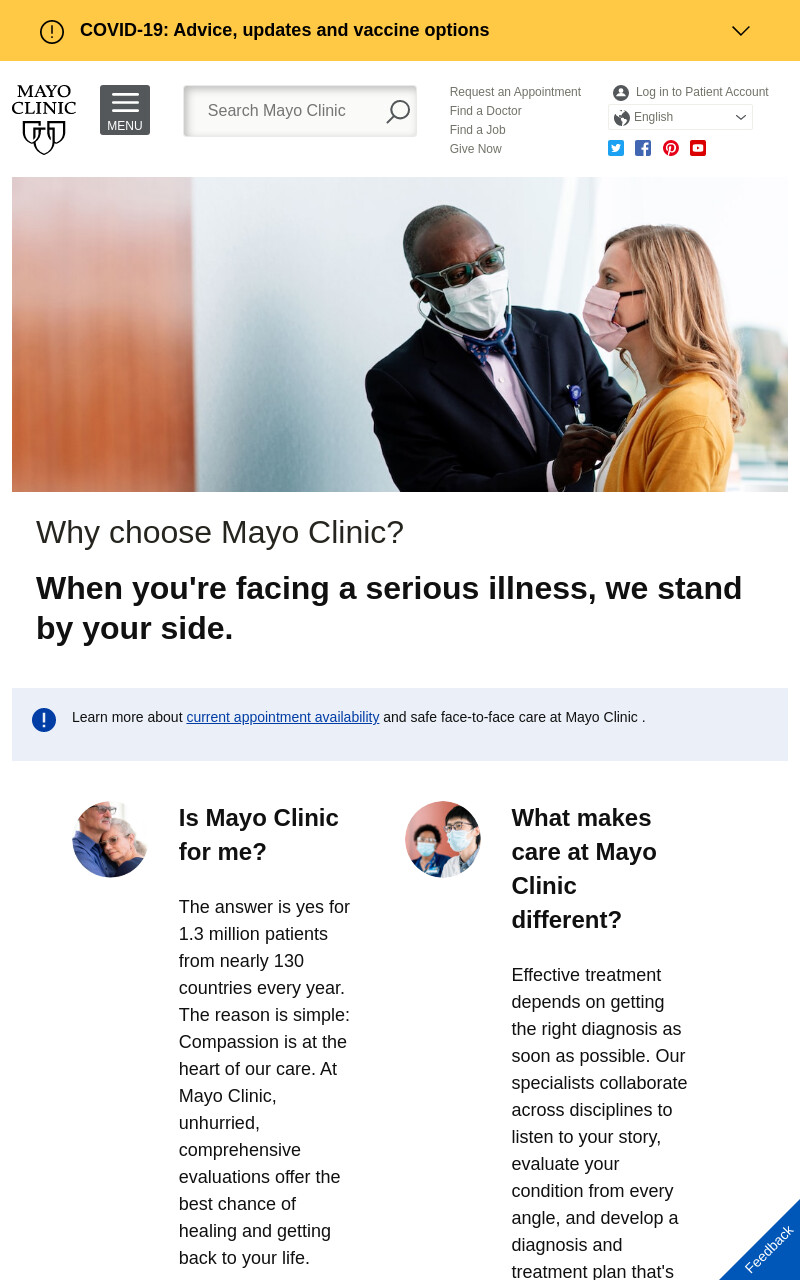Log in to Patient Account
Screen dimensions: 800x1280
pos(691,92)
